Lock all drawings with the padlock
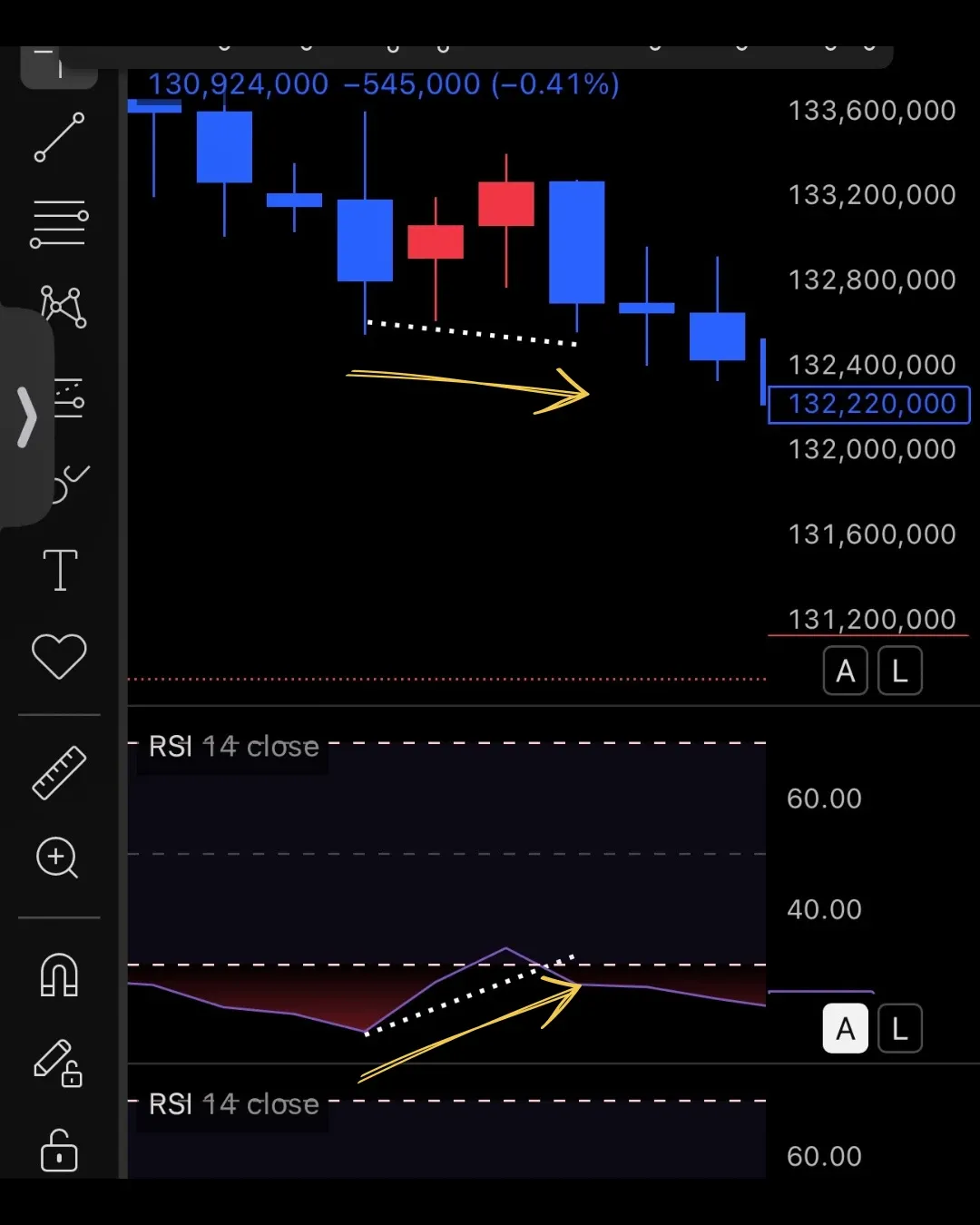The width and height of the screenshot is (980, 1225). point(59,1151)
